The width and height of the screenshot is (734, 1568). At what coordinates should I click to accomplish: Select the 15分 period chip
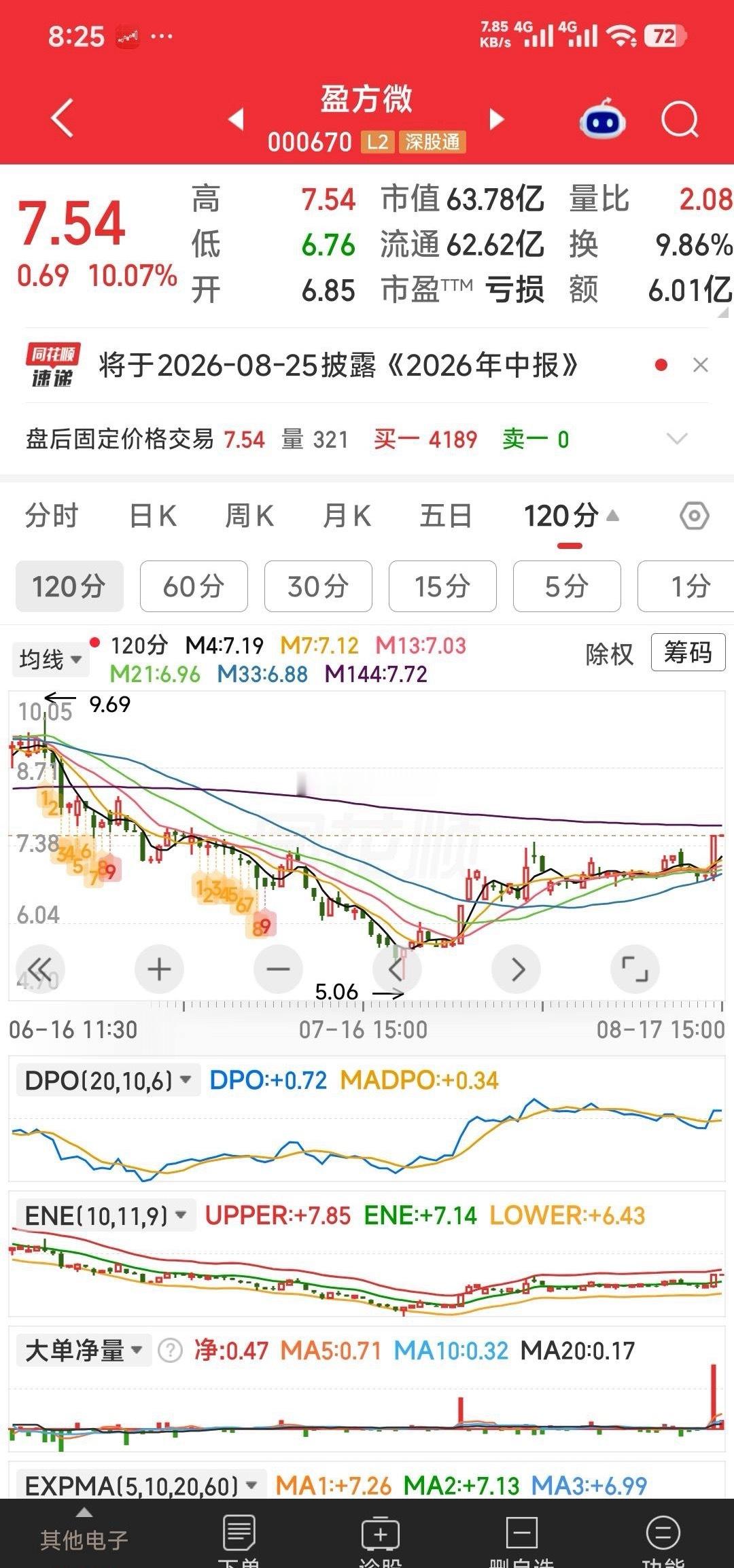442,586
